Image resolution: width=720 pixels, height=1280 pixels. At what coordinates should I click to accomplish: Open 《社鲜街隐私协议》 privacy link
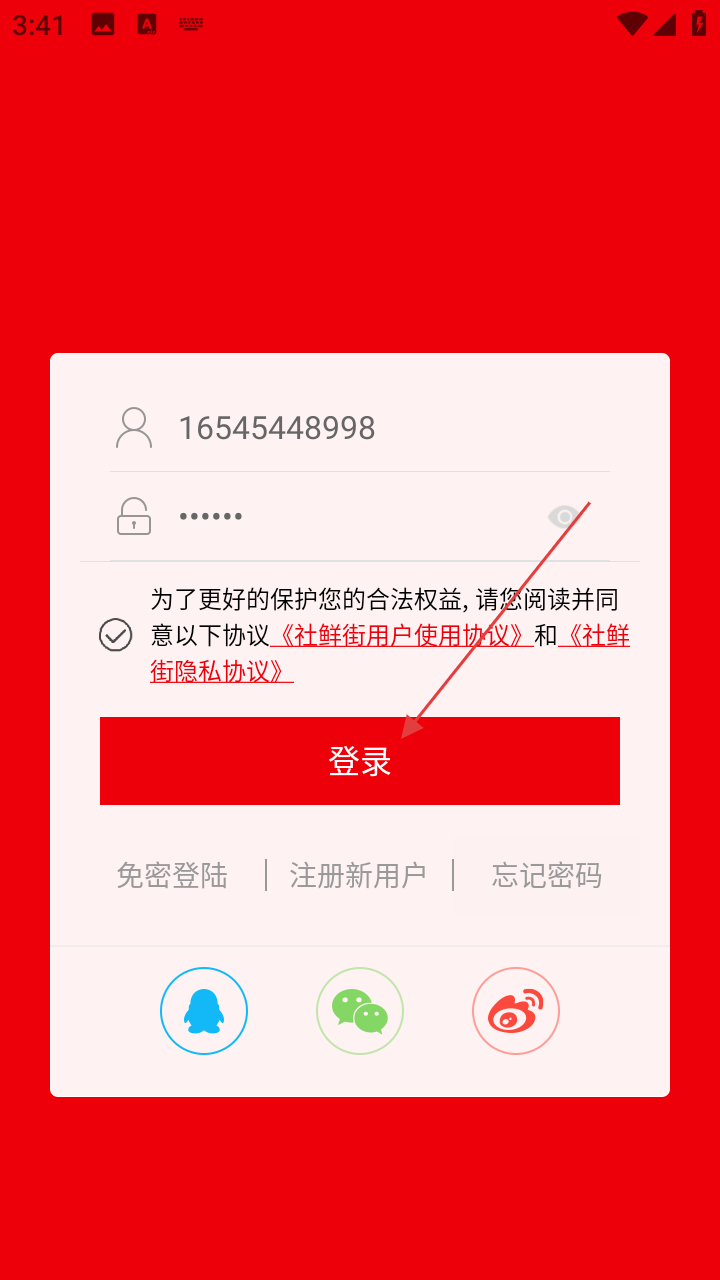coord(222,671)
